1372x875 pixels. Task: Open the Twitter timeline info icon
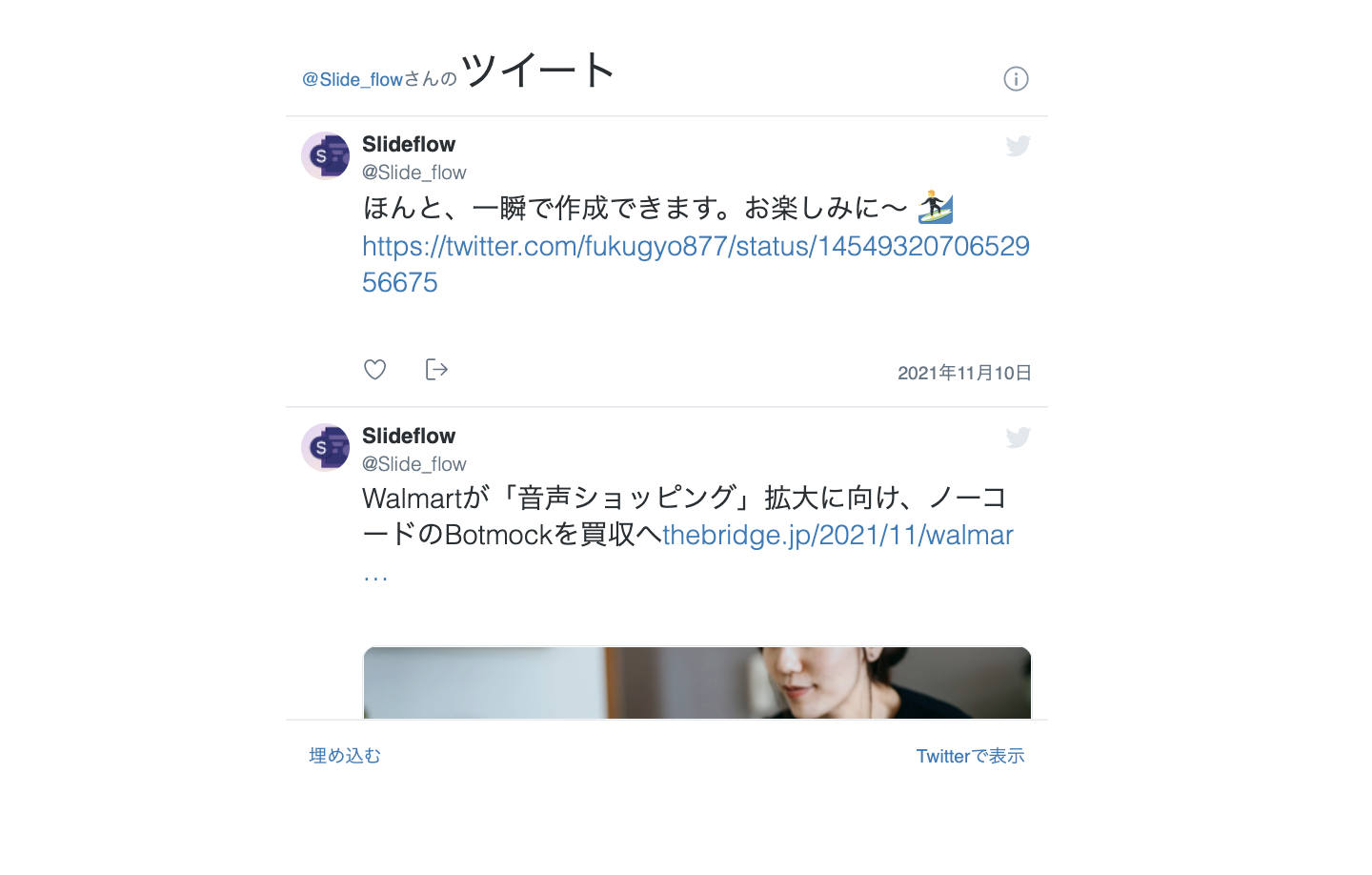pos(1016,79)
